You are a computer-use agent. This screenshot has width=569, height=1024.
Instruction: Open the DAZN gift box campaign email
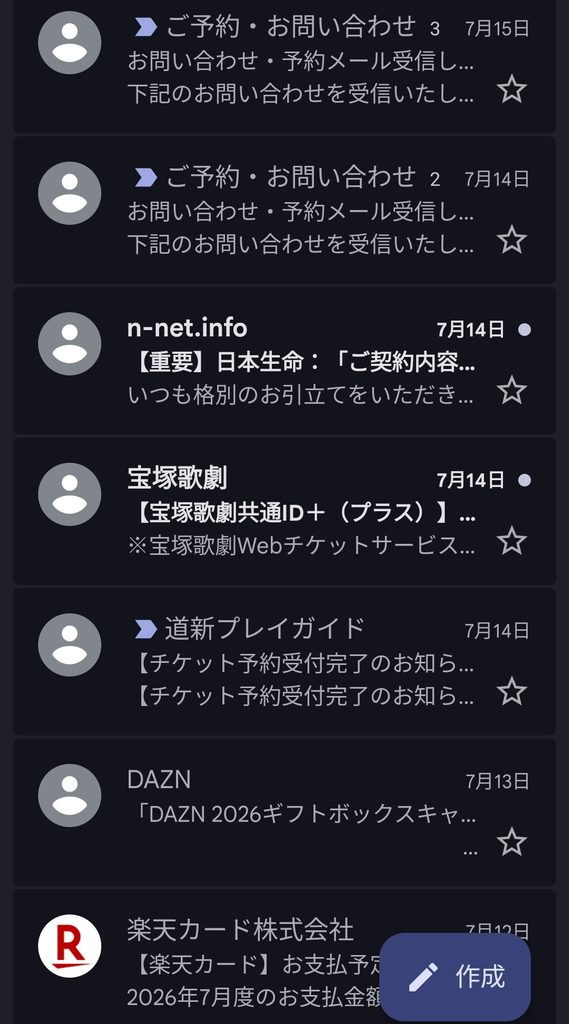(x=284, y=812)
